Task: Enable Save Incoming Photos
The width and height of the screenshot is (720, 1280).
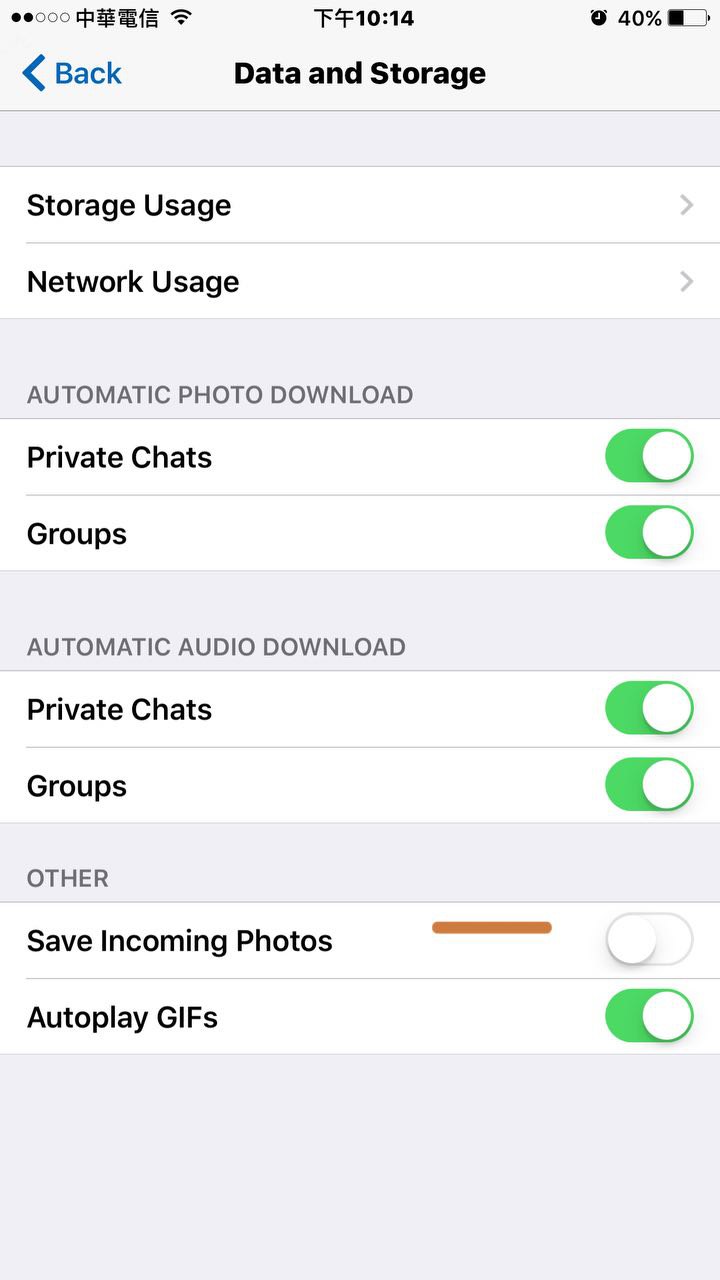Action: click(x=648, y=940)
